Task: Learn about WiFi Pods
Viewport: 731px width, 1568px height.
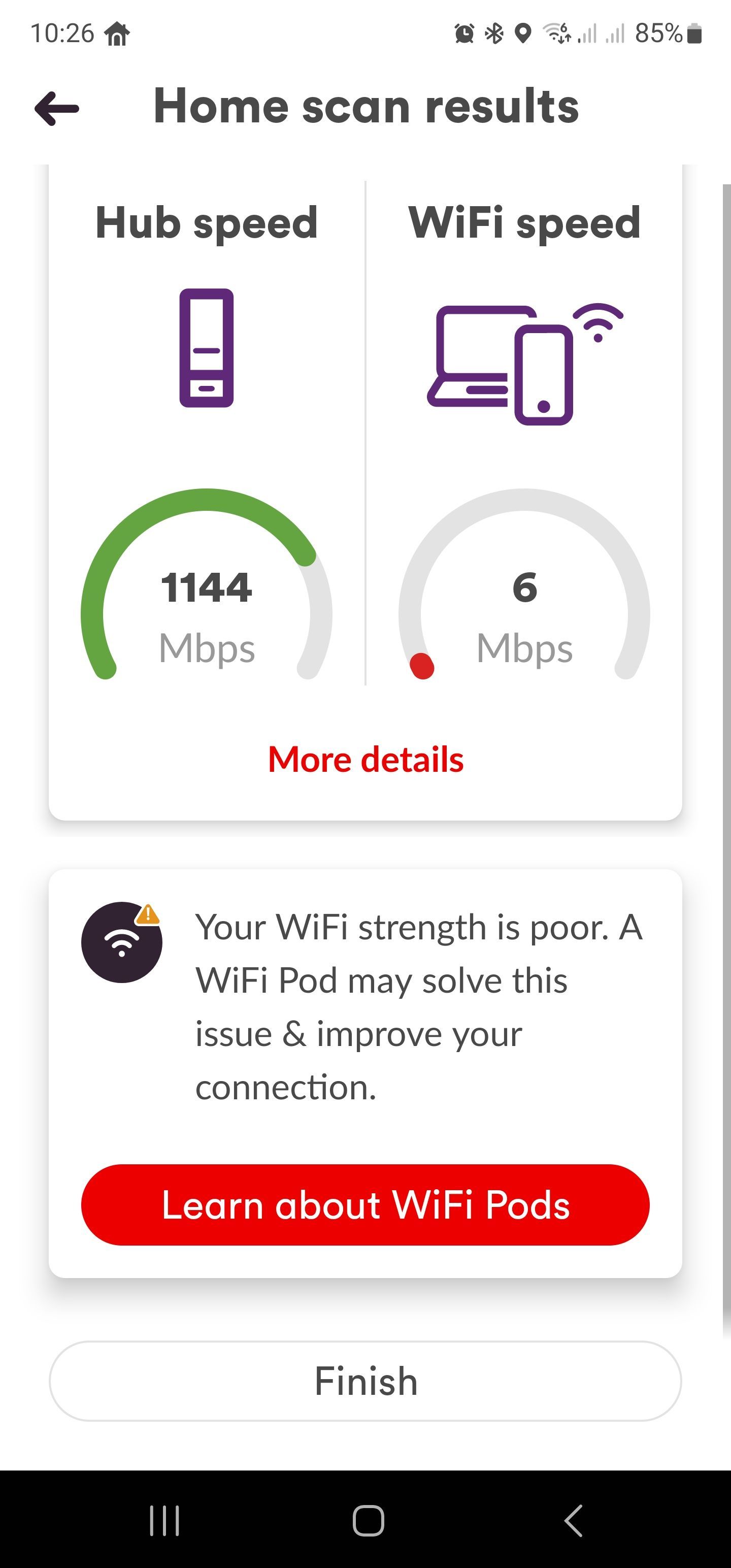Action: pos(365,1204)
